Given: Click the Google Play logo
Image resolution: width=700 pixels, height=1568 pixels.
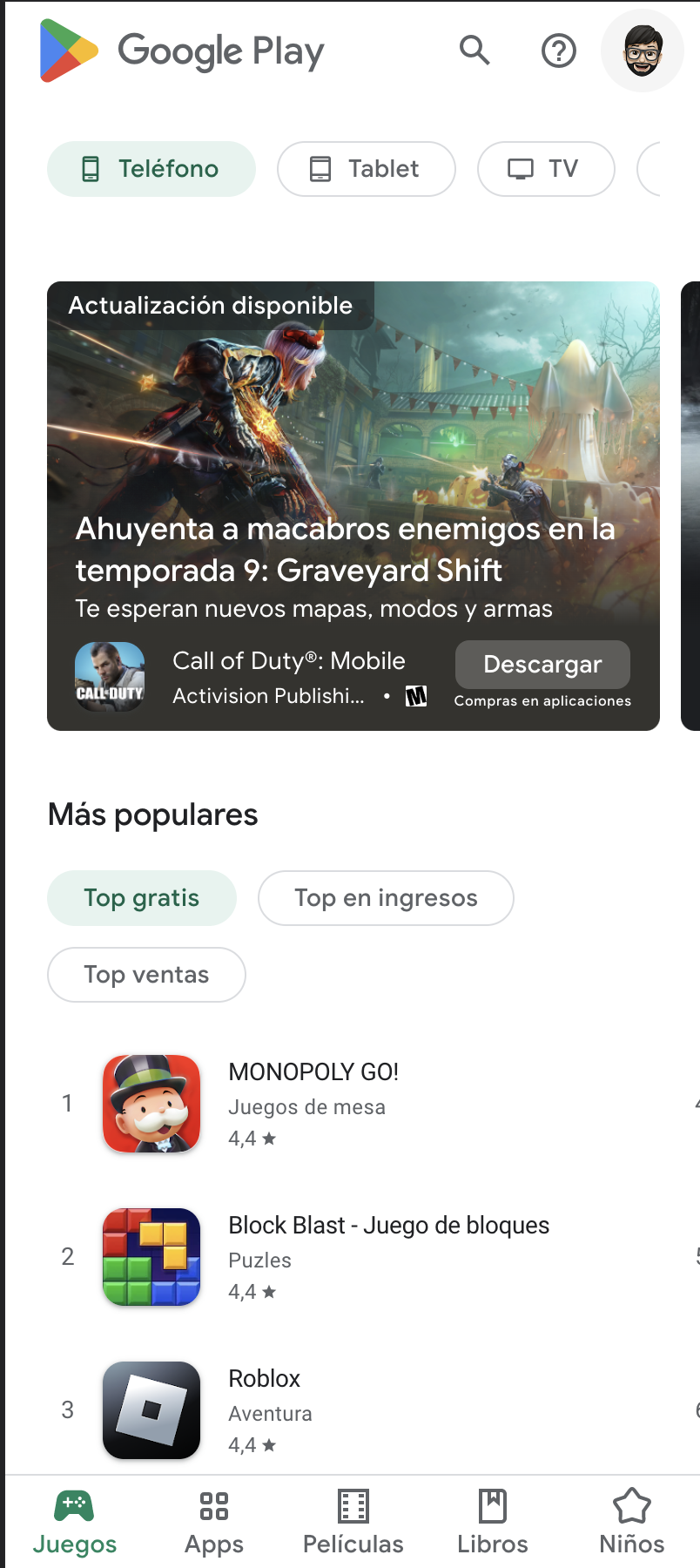Looking at the screenshot, I should coord(180,51).
